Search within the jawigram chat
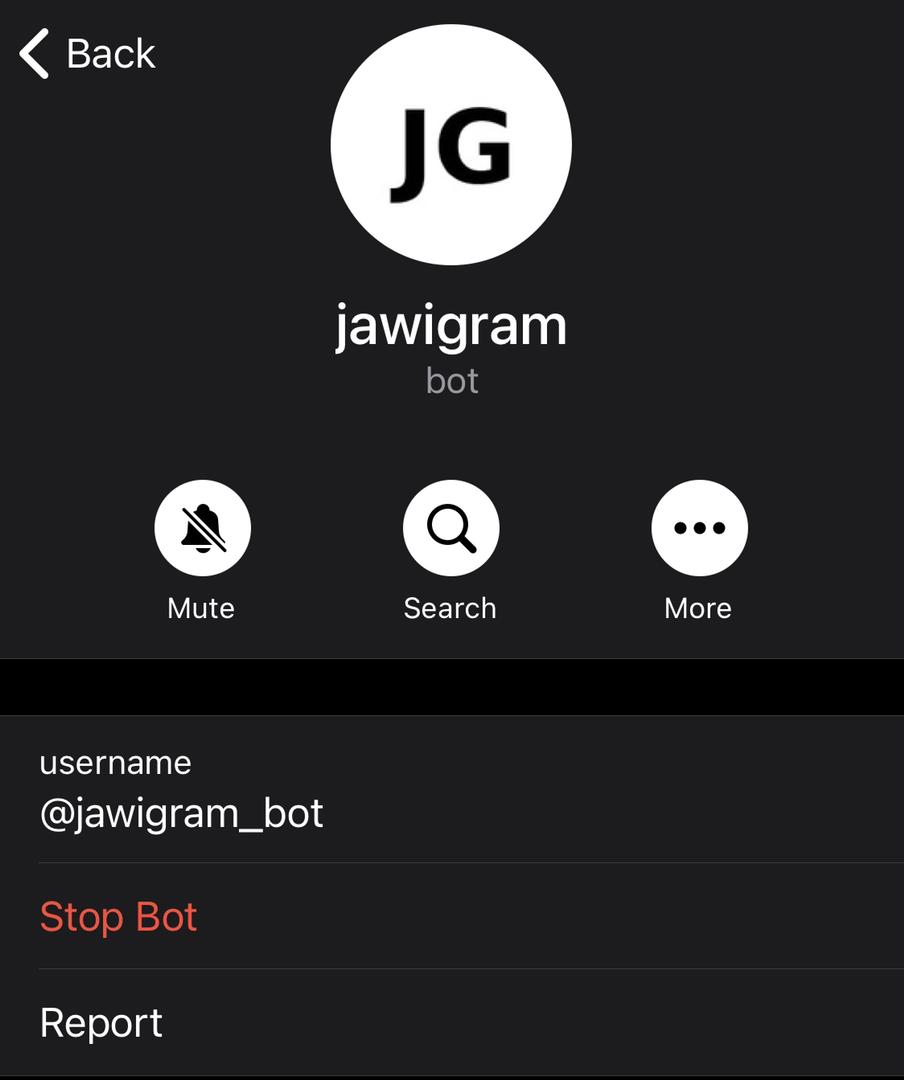Image resolution: width=904 pixels, height=1080 pixels. point(451,528)
